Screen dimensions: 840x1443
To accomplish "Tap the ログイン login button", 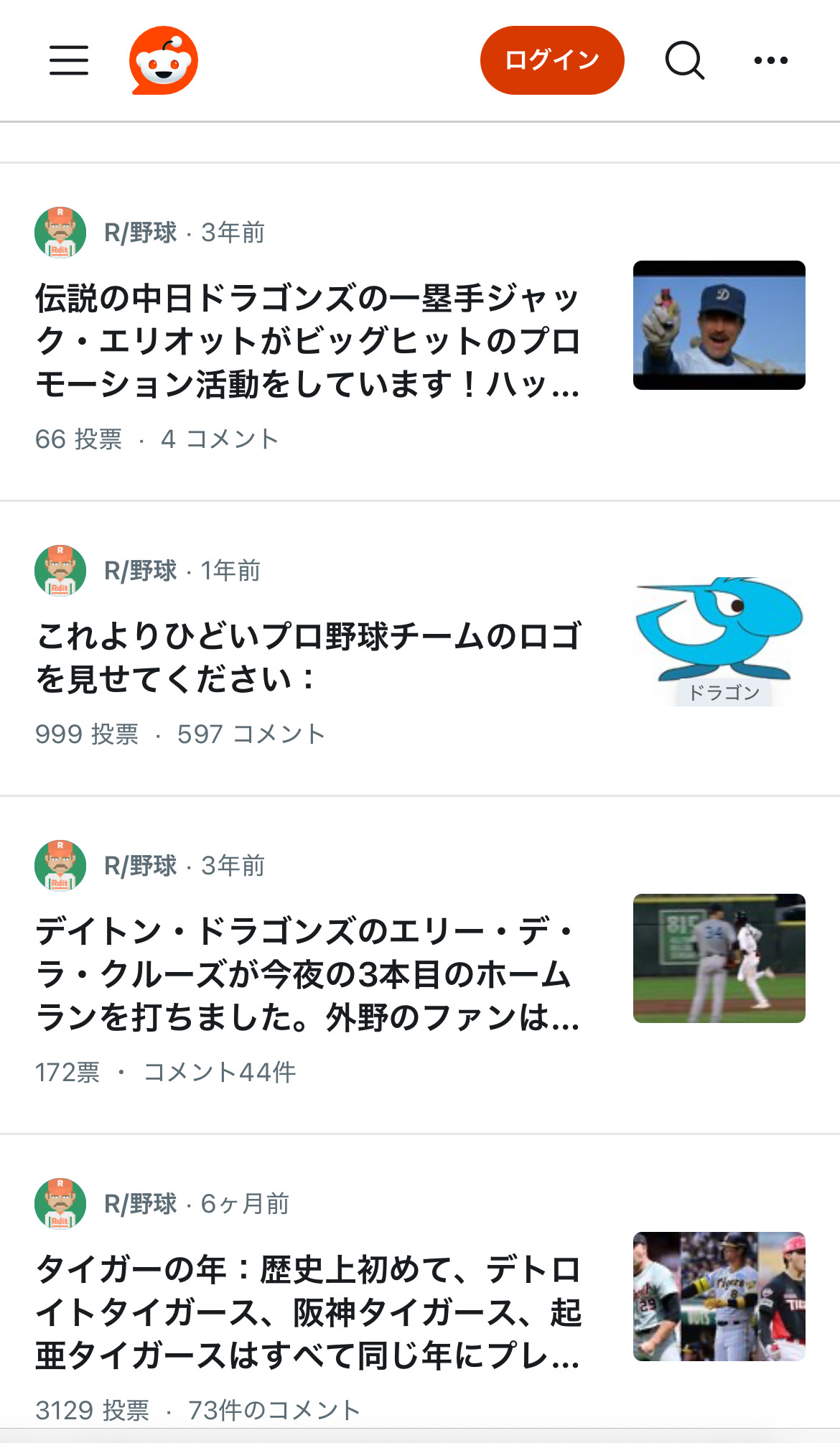I will [551, 60].
